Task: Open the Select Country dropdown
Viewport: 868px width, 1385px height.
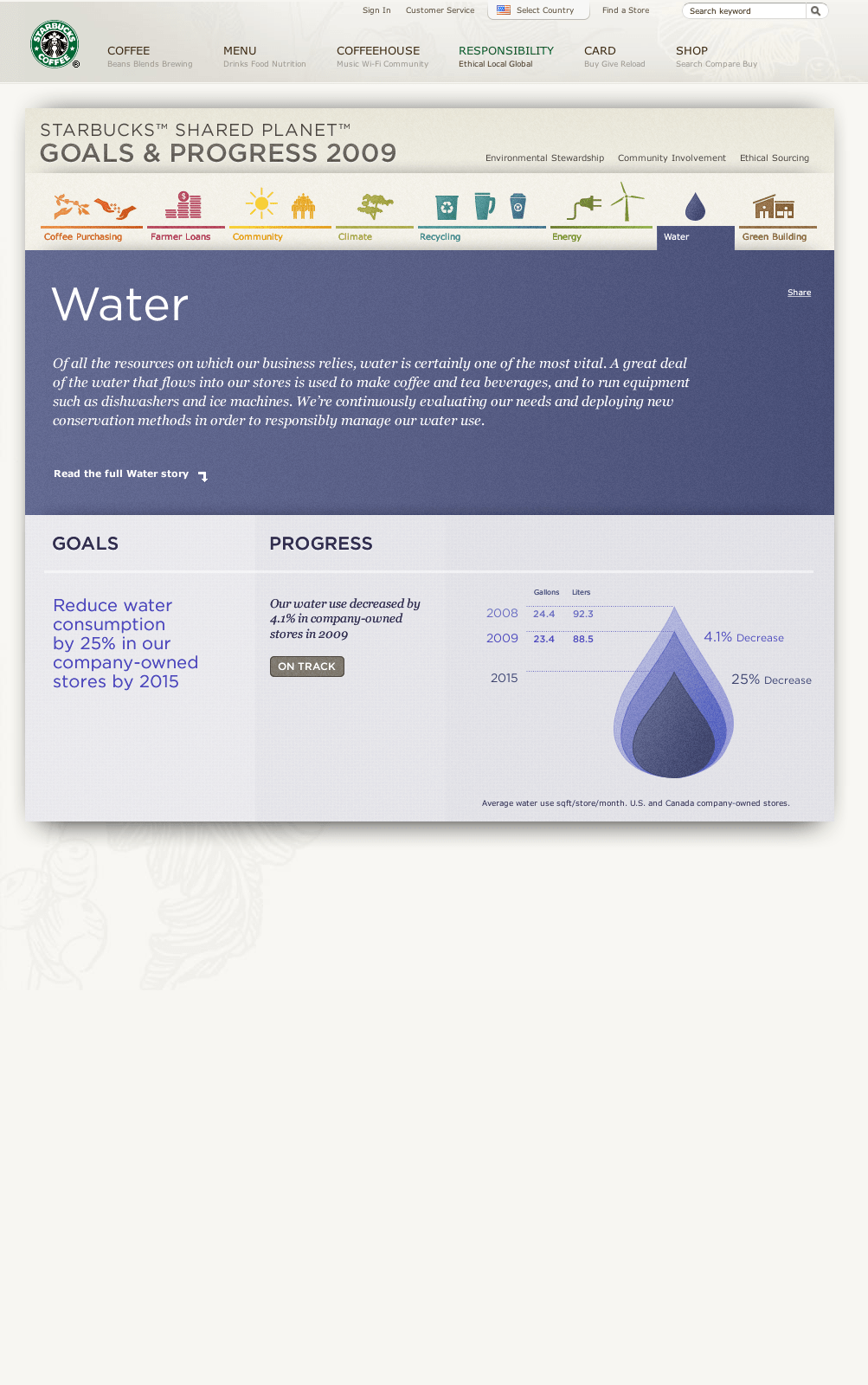Action: pyautogui.click(x=538, y=10)
